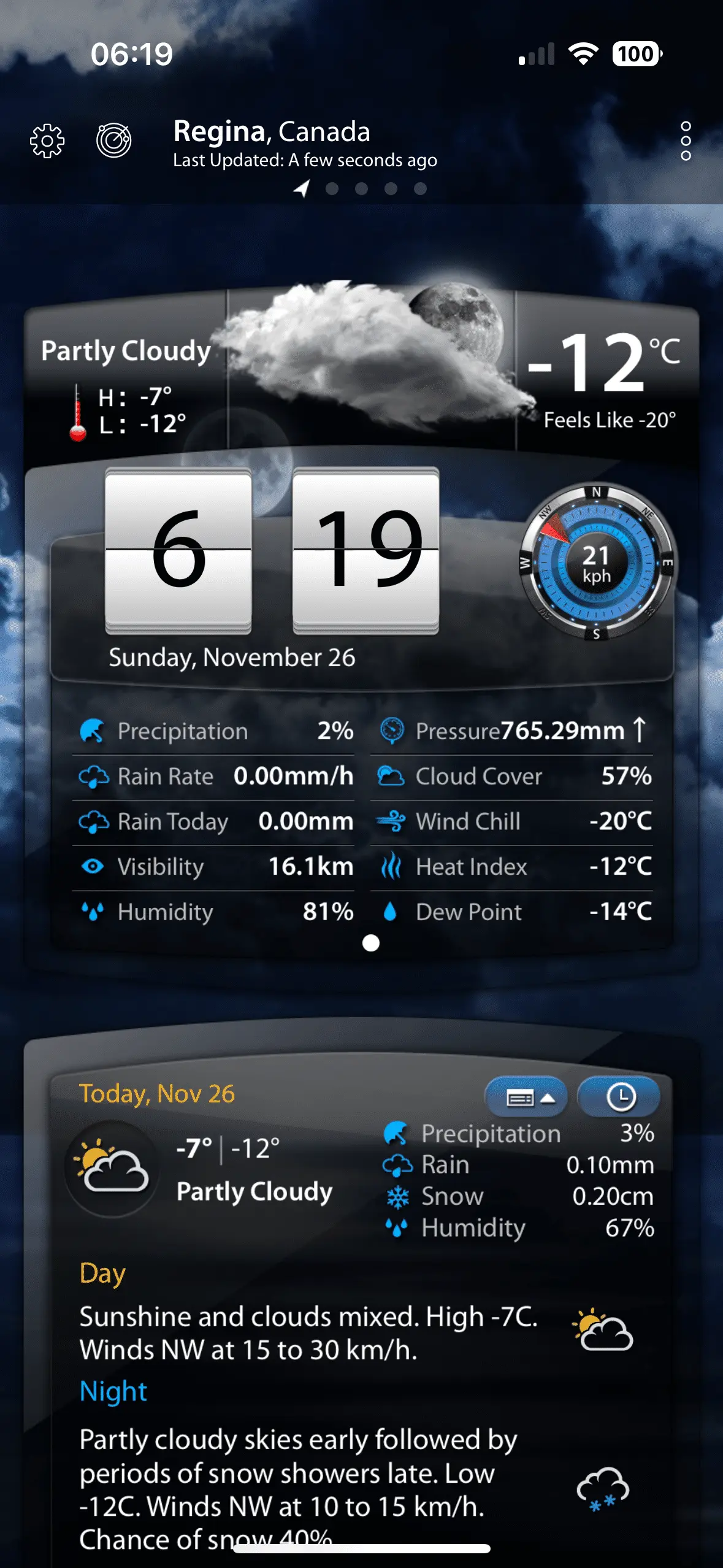This screenshot has width=723, height=1568.
Task: Open the settings gear
Action: (47, 141)
